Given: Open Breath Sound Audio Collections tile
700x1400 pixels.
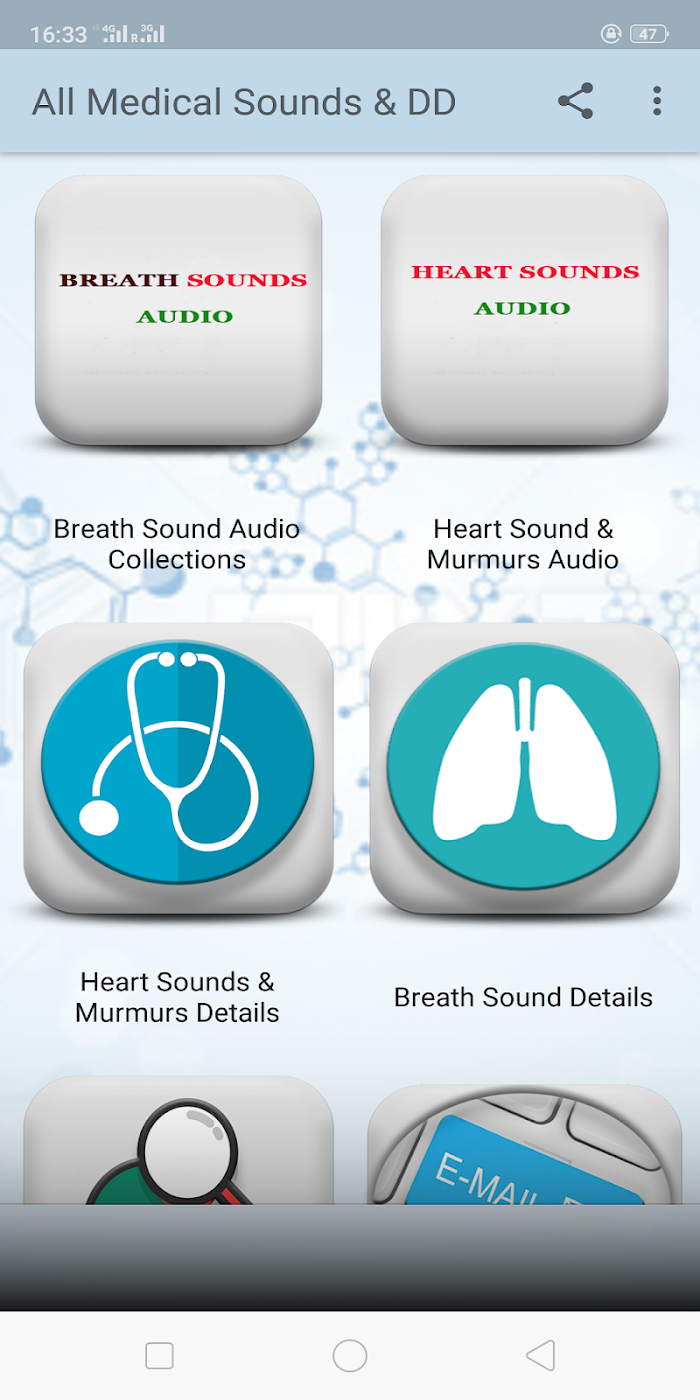Looking at the screenshot, I should tap(178, 311).
